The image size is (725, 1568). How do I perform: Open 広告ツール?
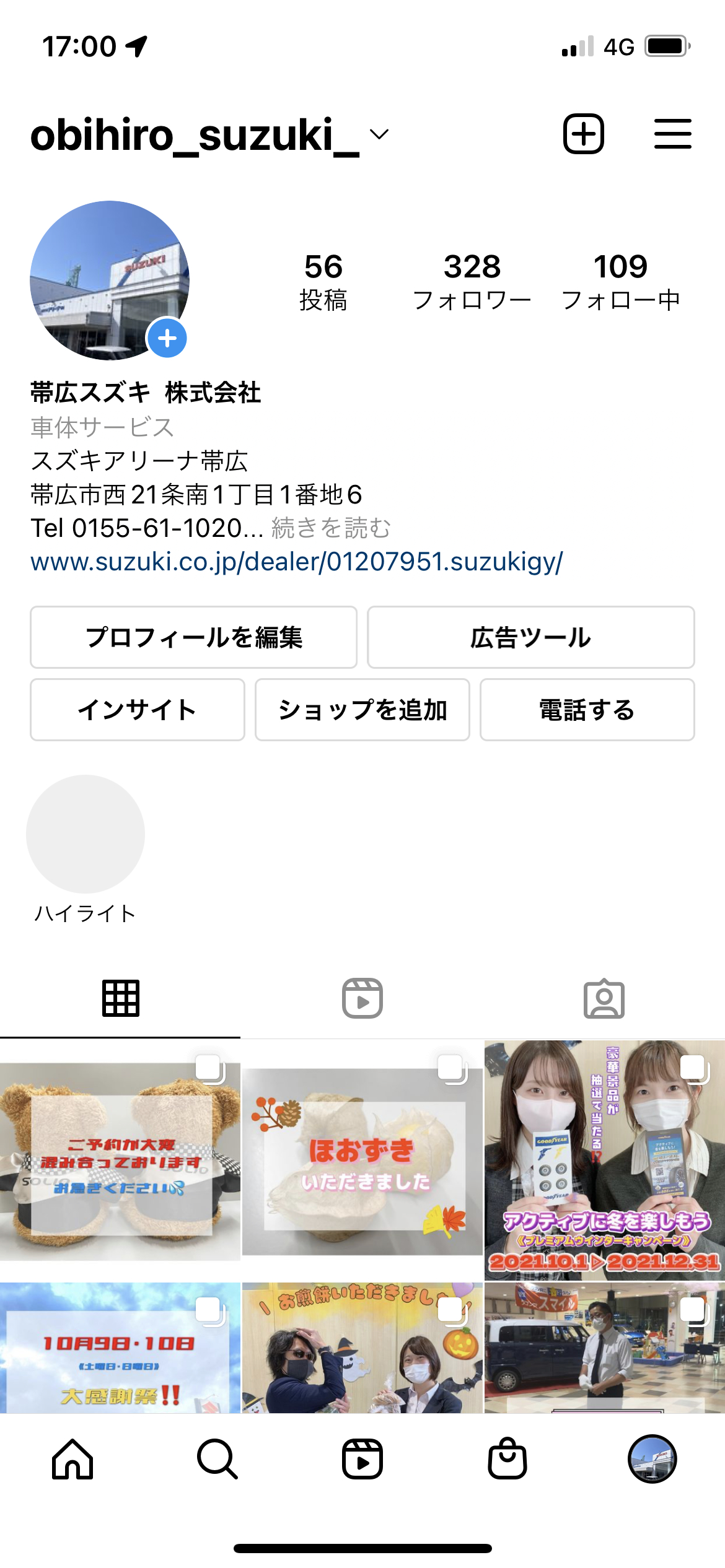click(530, 637)
